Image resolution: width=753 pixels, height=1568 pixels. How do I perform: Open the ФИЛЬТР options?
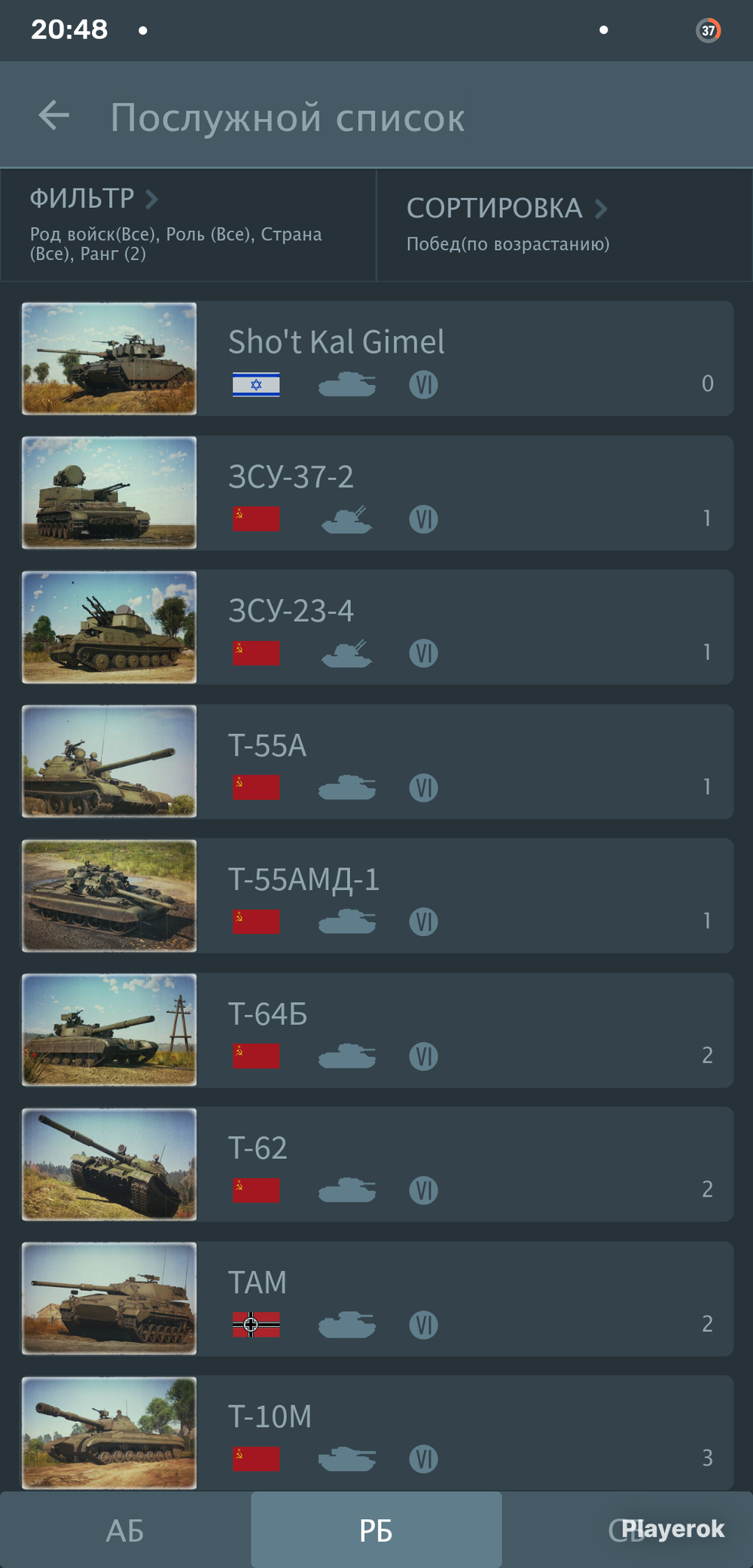tap(188, 225)
